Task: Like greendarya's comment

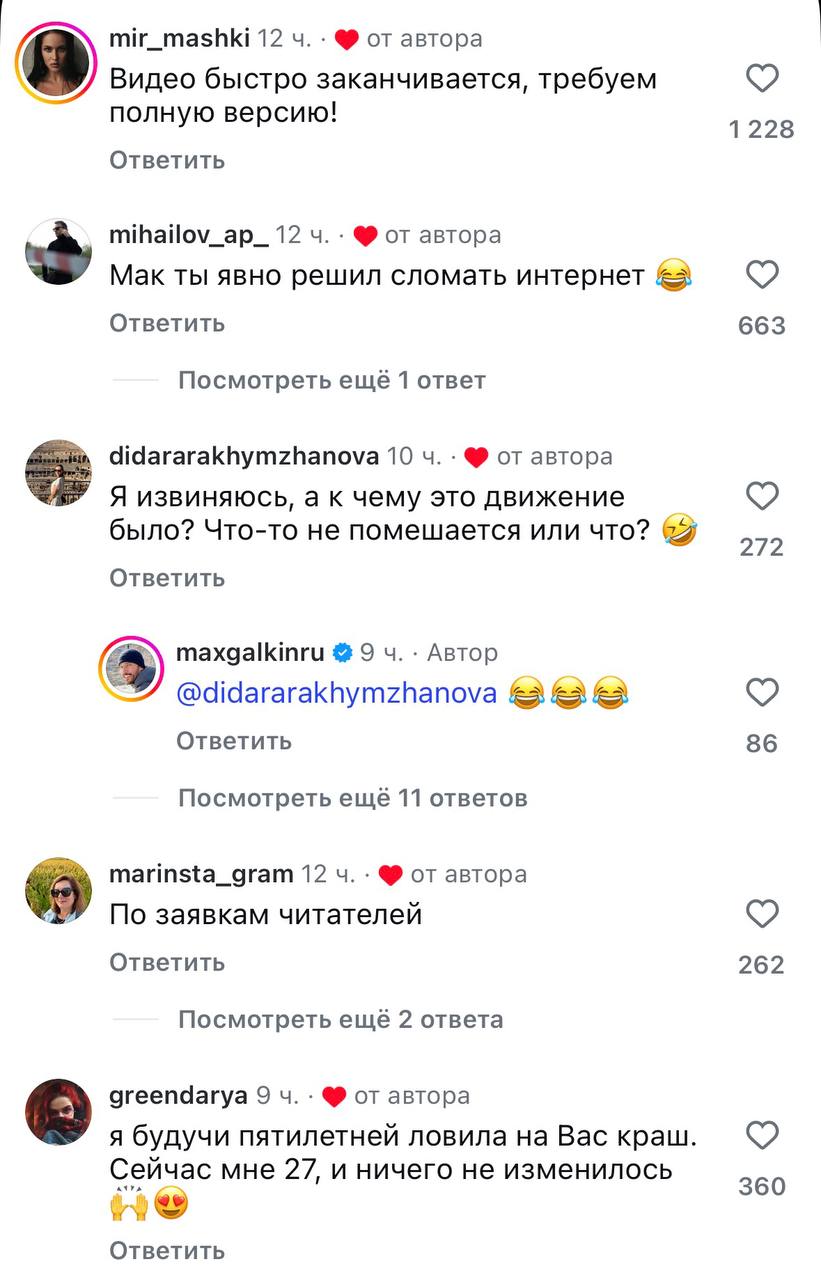Action: click(x=762, y=1136)
